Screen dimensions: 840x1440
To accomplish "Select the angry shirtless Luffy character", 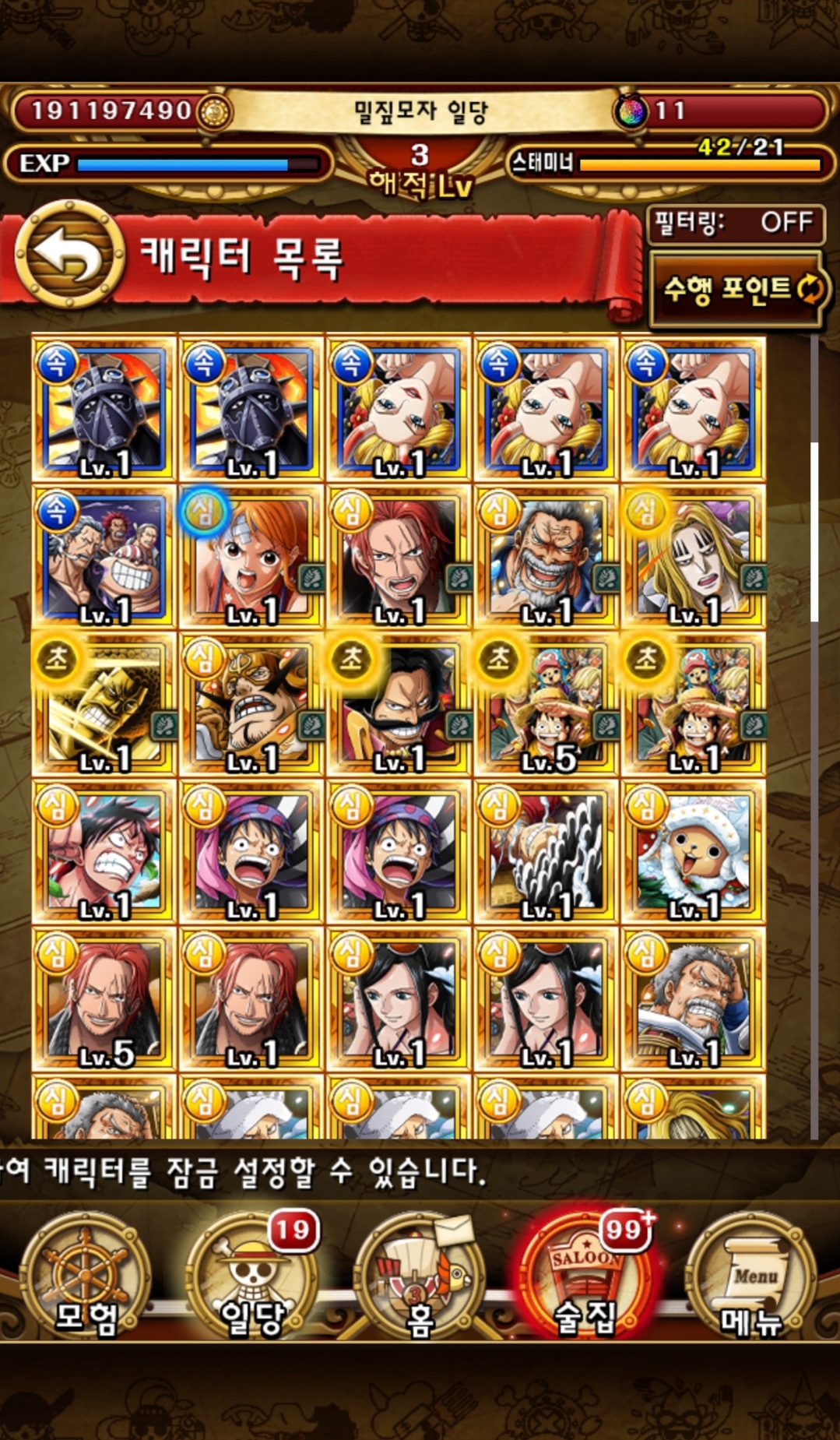I will pos(104,851).
